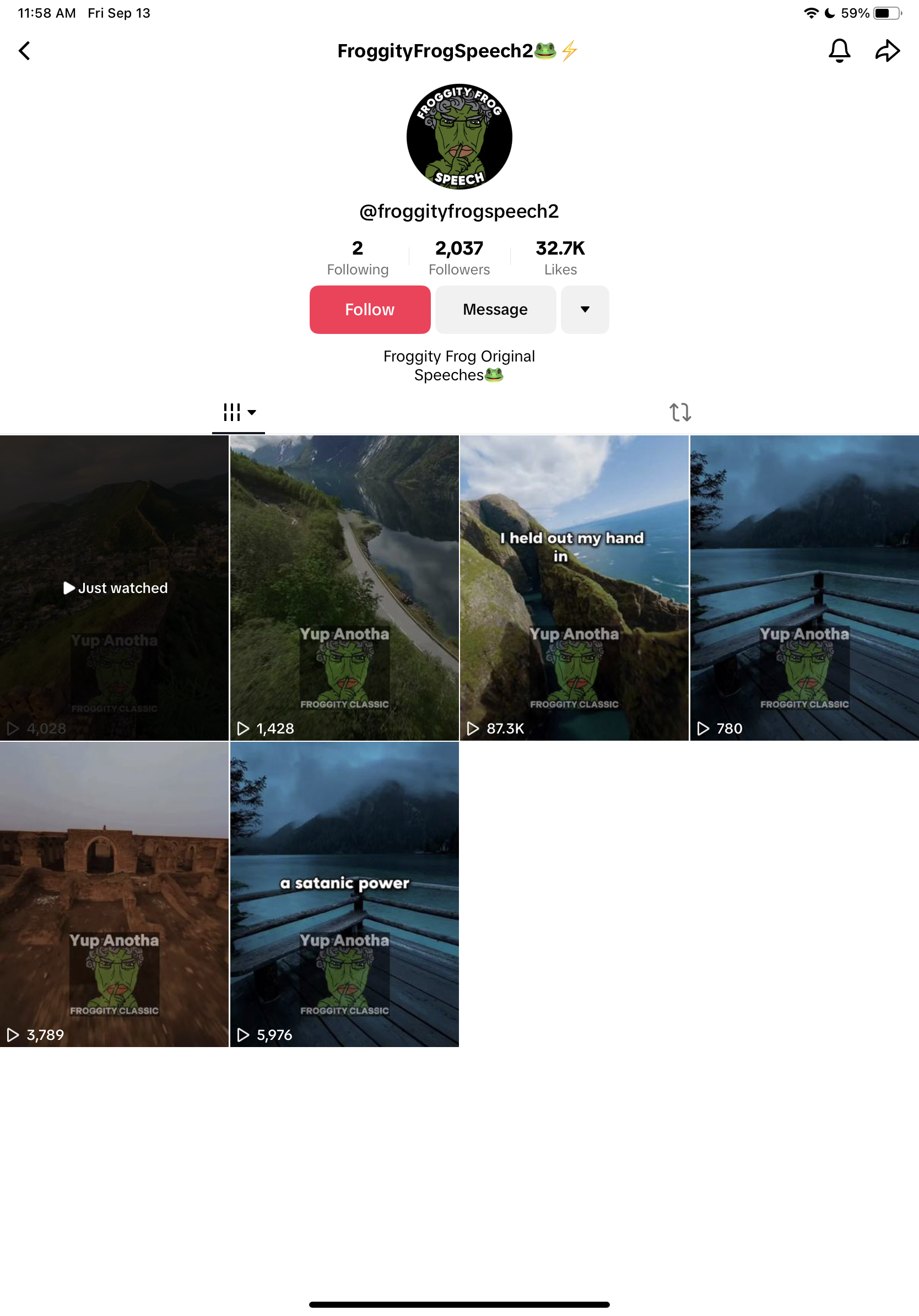Open the profile picture
Screen dimensions: 919x1316
point(459,137)
